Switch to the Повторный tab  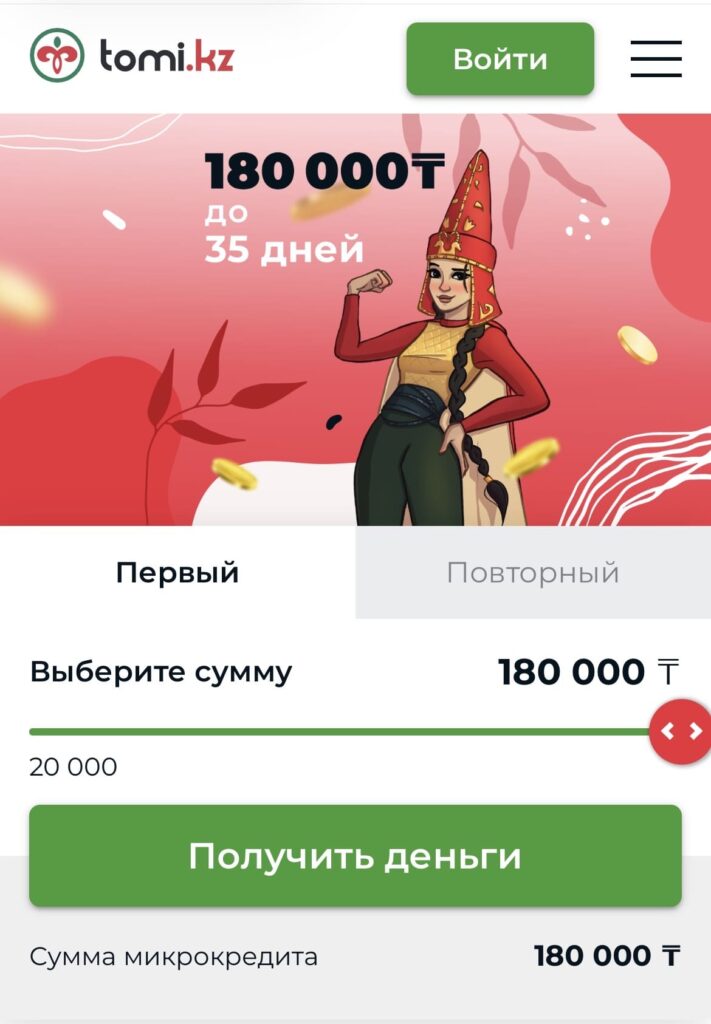click(x=533, y=573)
